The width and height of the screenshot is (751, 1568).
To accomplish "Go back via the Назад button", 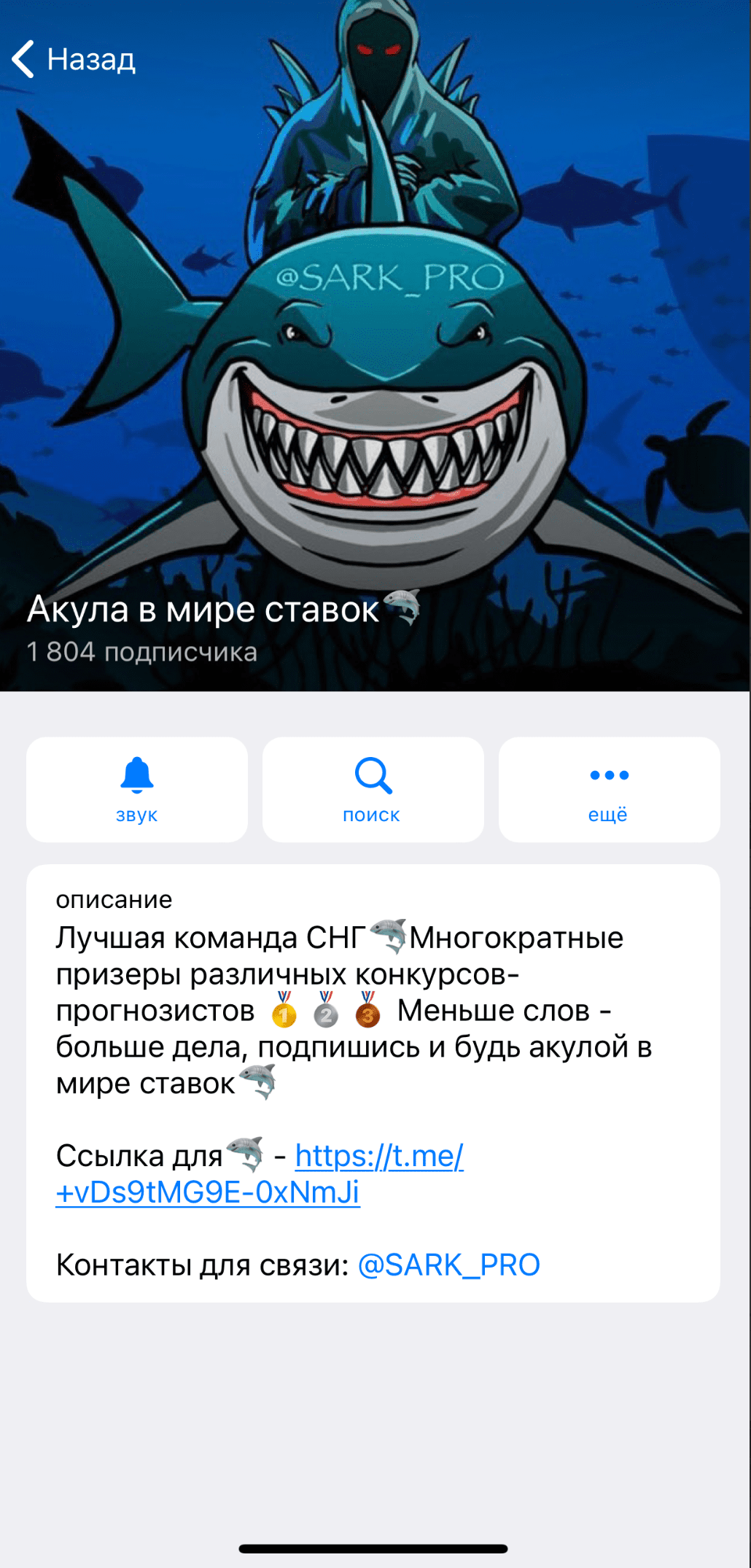I will pos(74,59).
